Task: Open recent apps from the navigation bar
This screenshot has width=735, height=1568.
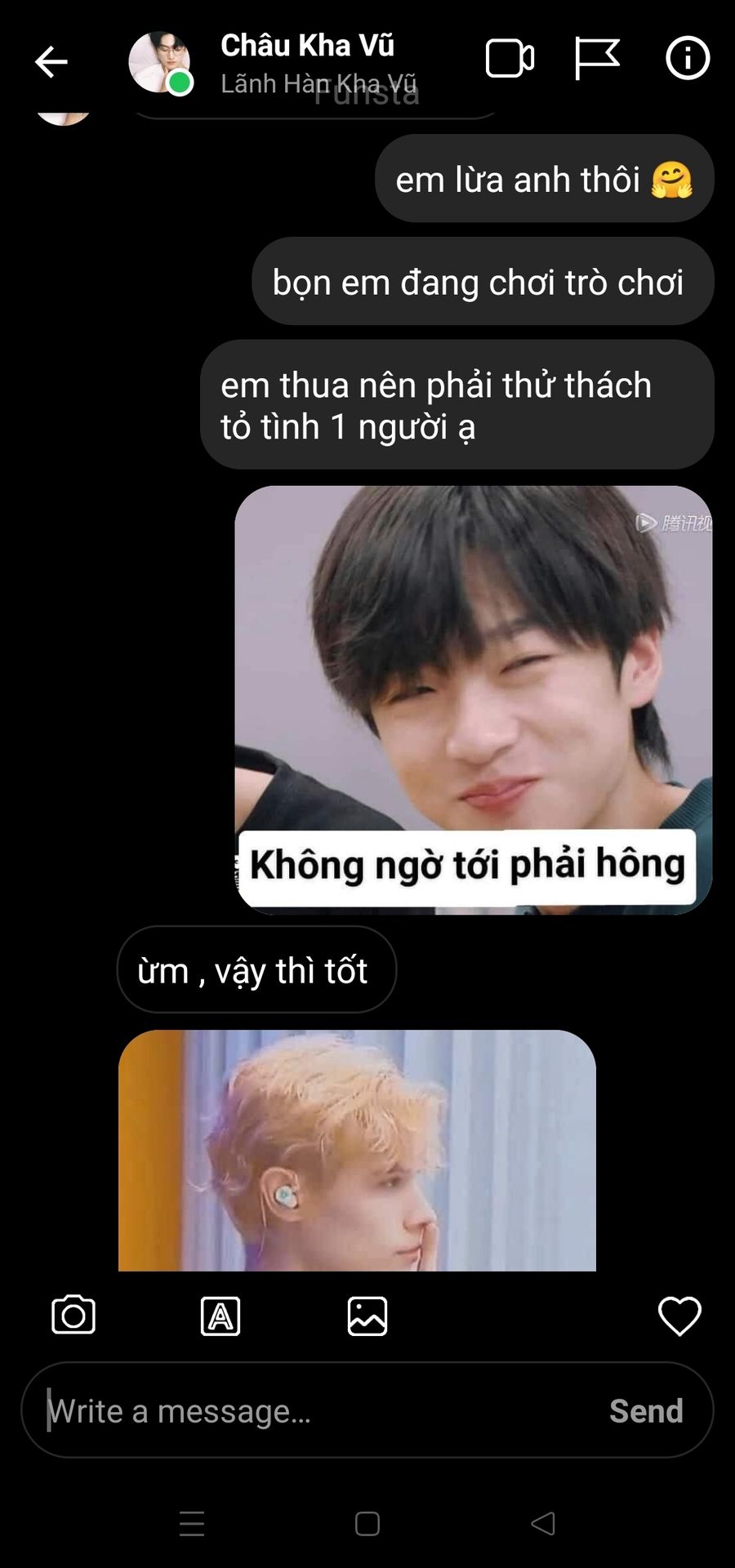Action: point(192,1524)
